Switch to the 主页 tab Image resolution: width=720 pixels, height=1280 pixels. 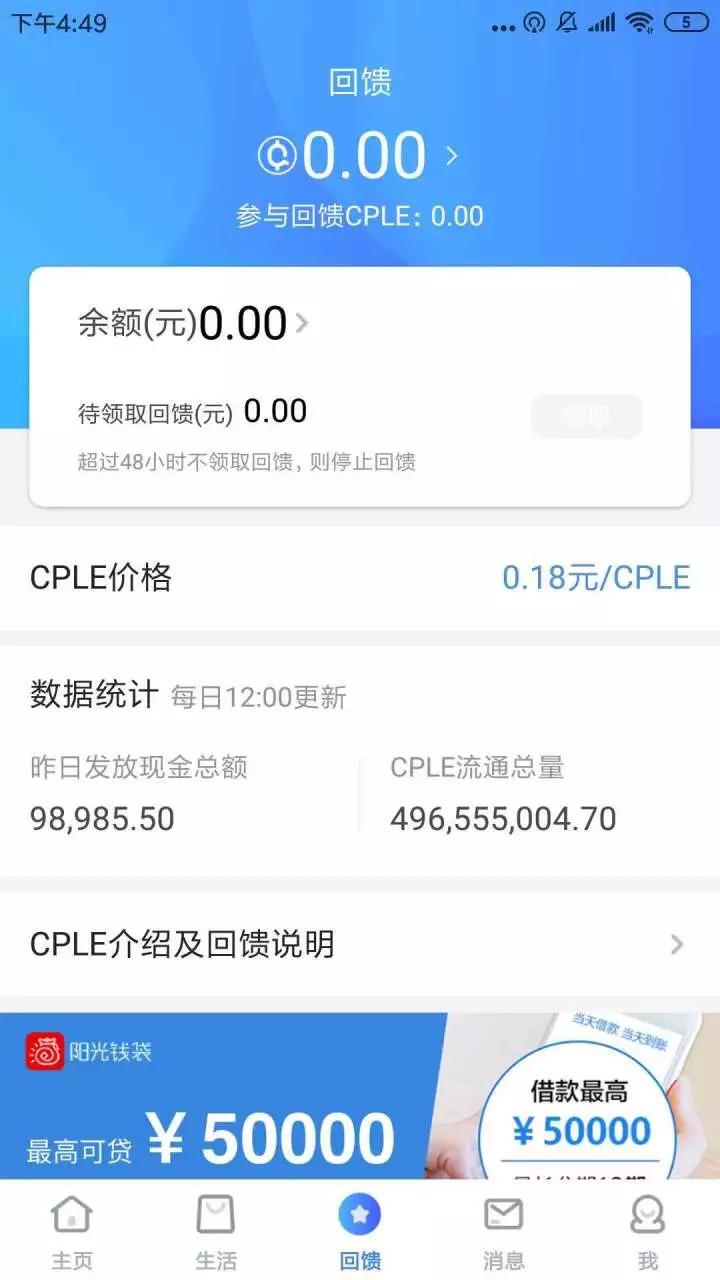(72, 1230)
